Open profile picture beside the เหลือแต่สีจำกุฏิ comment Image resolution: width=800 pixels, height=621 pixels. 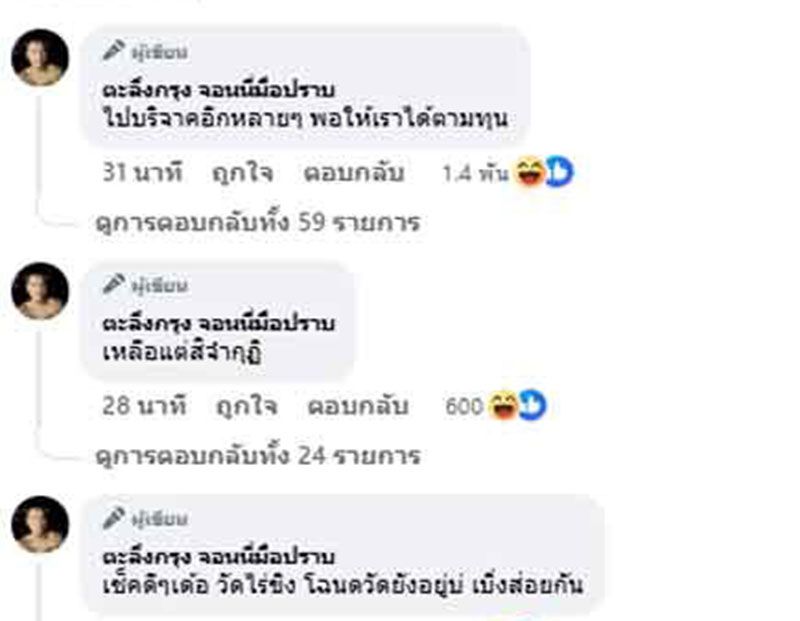click(x=40, y=291)
